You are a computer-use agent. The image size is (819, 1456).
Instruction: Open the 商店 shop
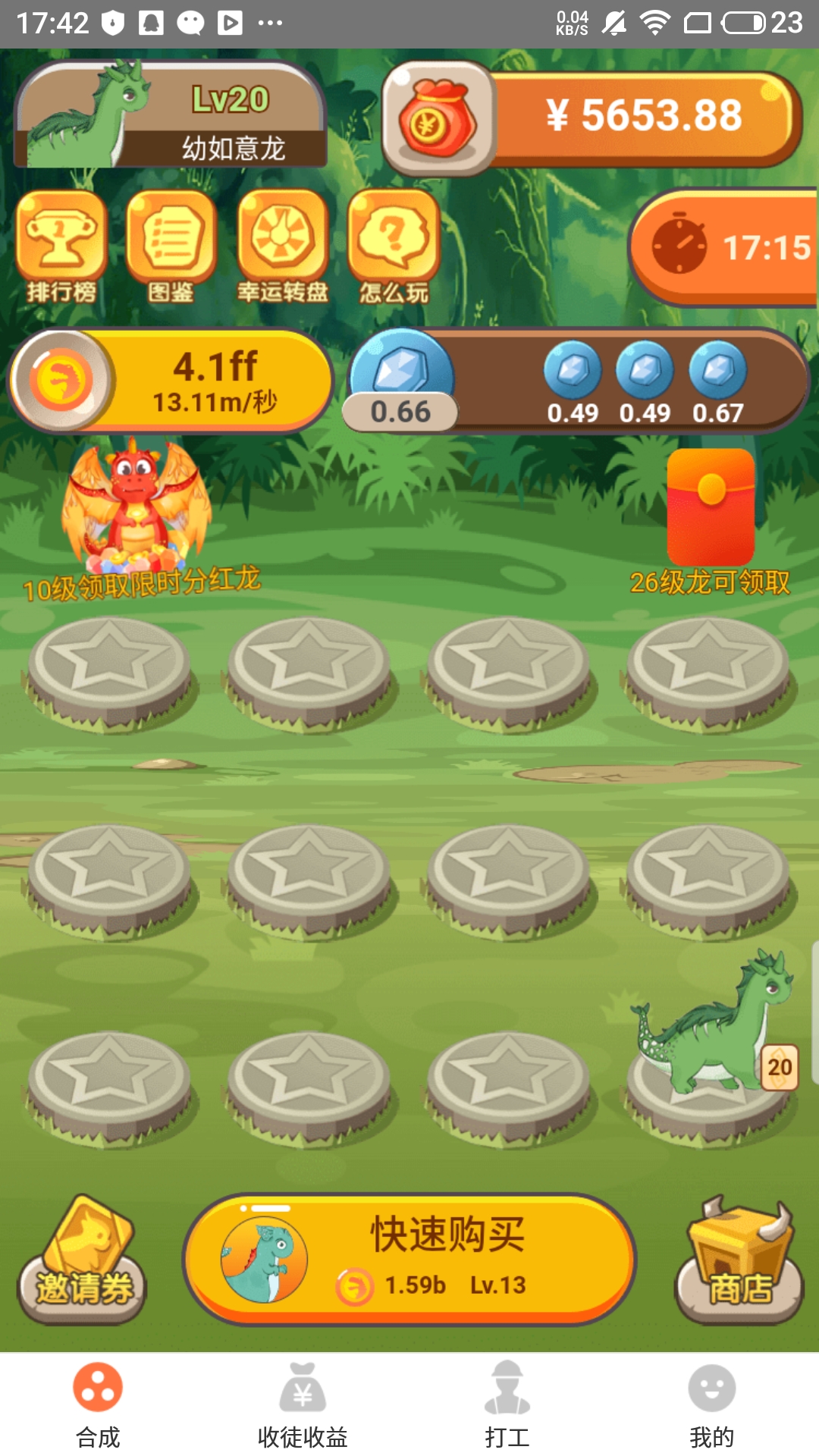click(739, 1261)
